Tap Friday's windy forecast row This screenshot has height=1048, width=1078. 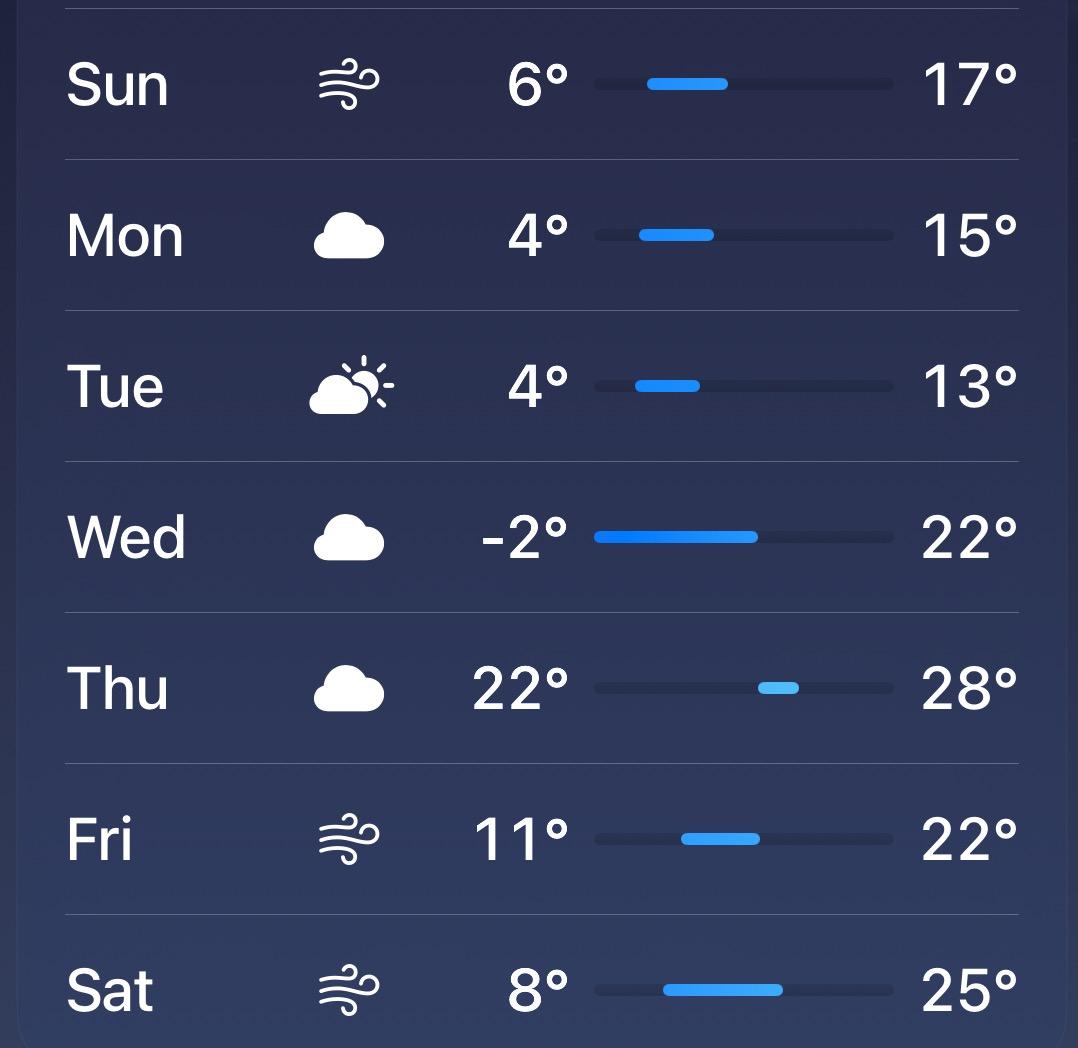click(x=540, y=839)
